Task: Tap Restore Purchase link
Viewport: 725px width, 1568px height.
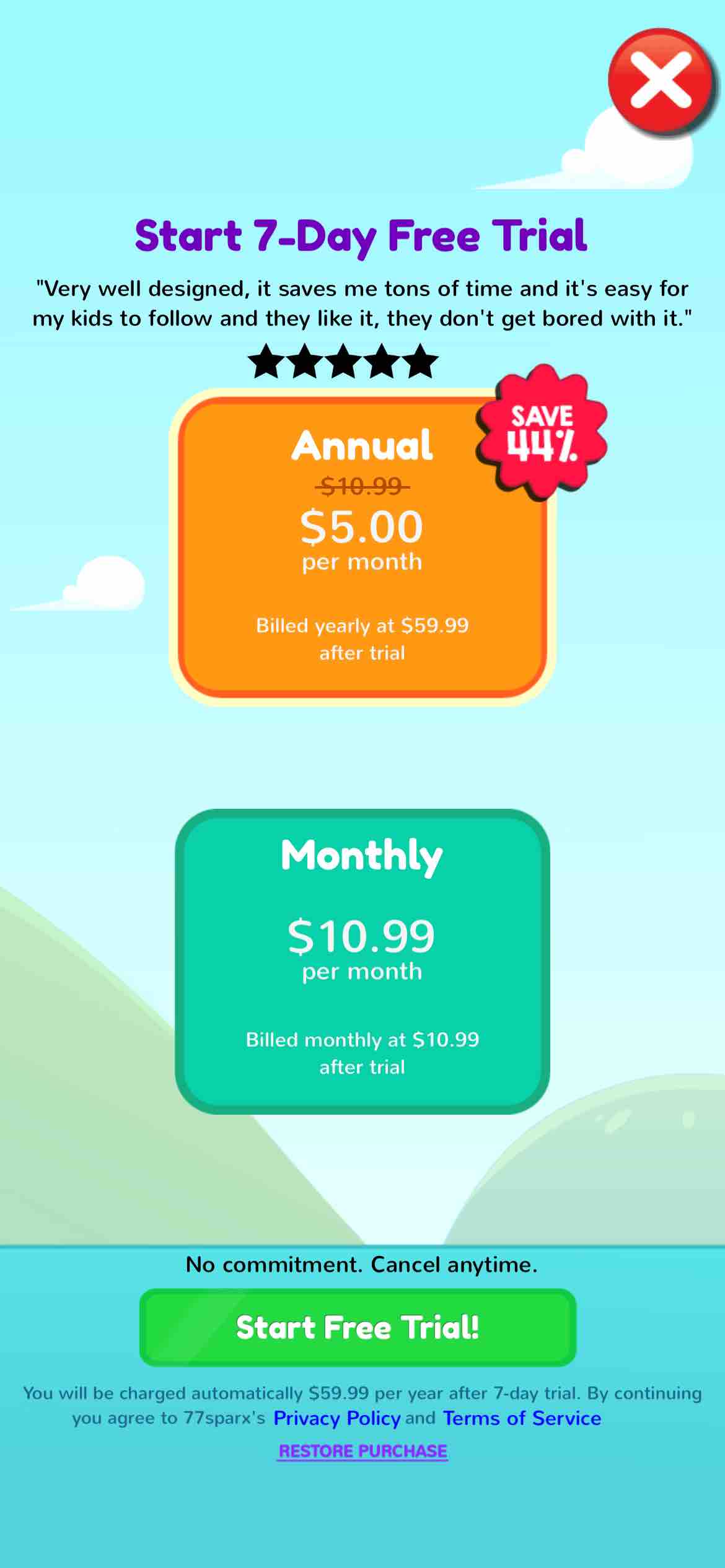Action: tap(362, 1451)
